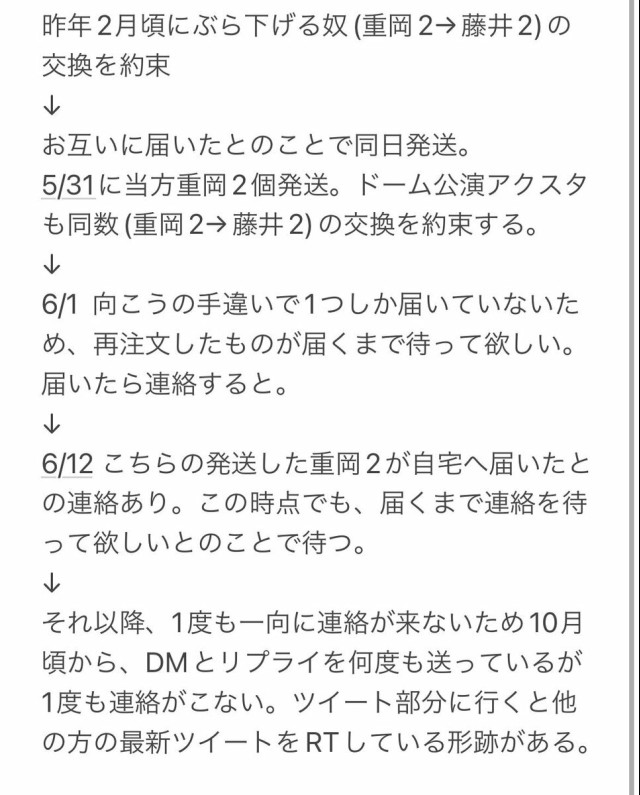Viewport: 640px width, 795px height.
Task: Select the underlined 6/12 date link
Action: (x=69, y=463)
